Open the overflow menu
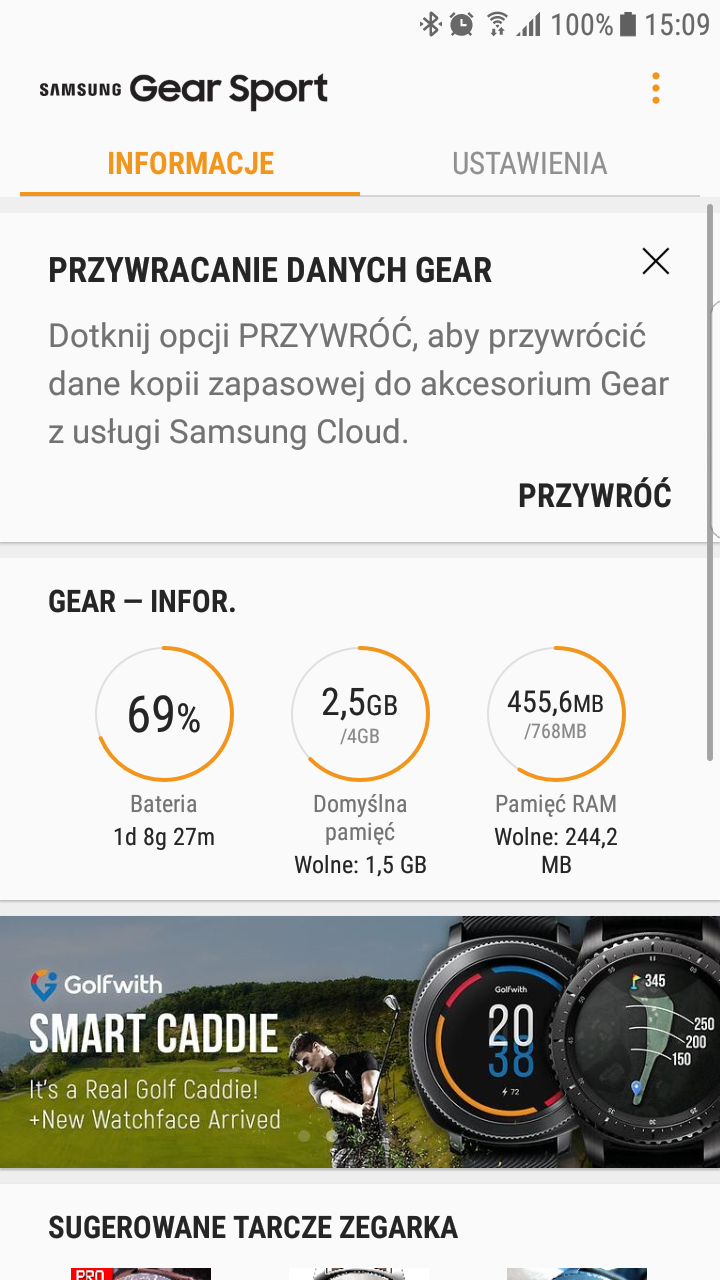Image resolution: width=720 pixels, height=1280 pixels. click(x=656, y=88)
